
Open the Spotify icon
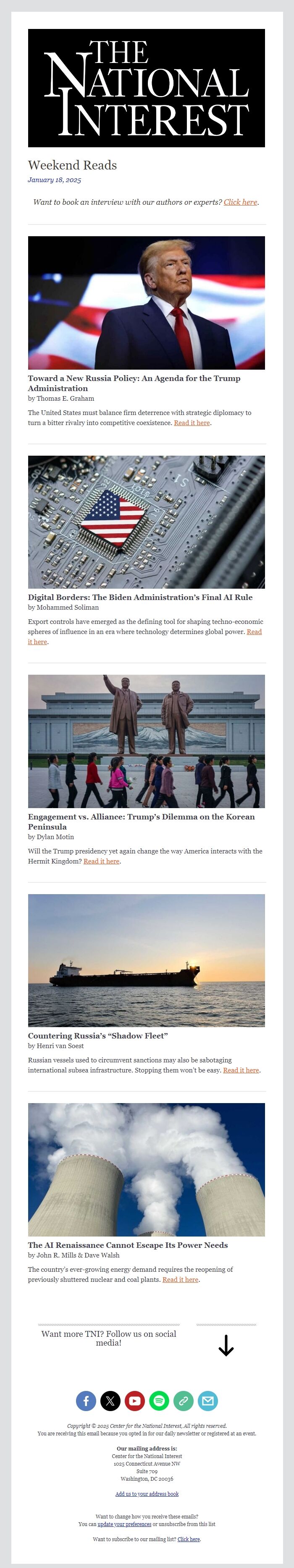(159, 1401)
